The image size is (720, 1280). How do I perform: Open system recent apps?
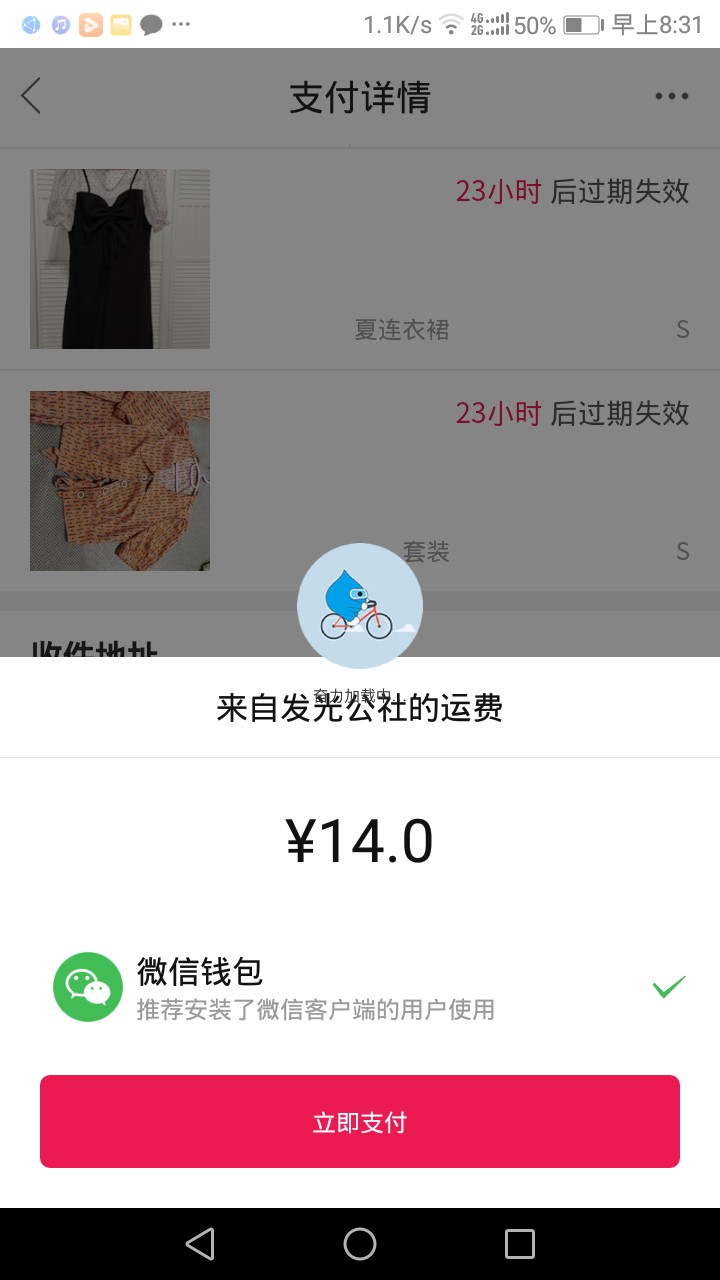click(519, 1244)
